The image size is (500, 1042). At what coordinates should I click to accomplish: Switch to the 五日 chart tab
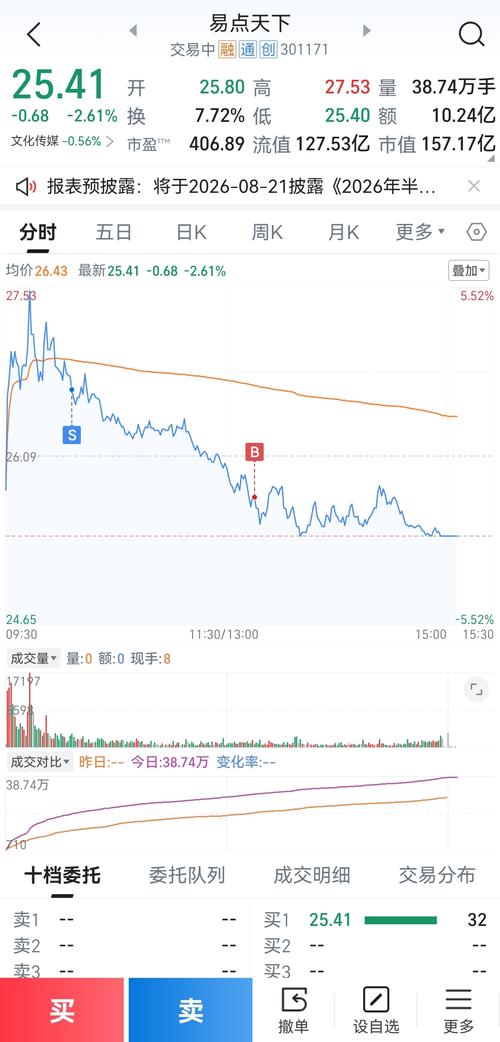pyautogui.click(x=114, y=232)
